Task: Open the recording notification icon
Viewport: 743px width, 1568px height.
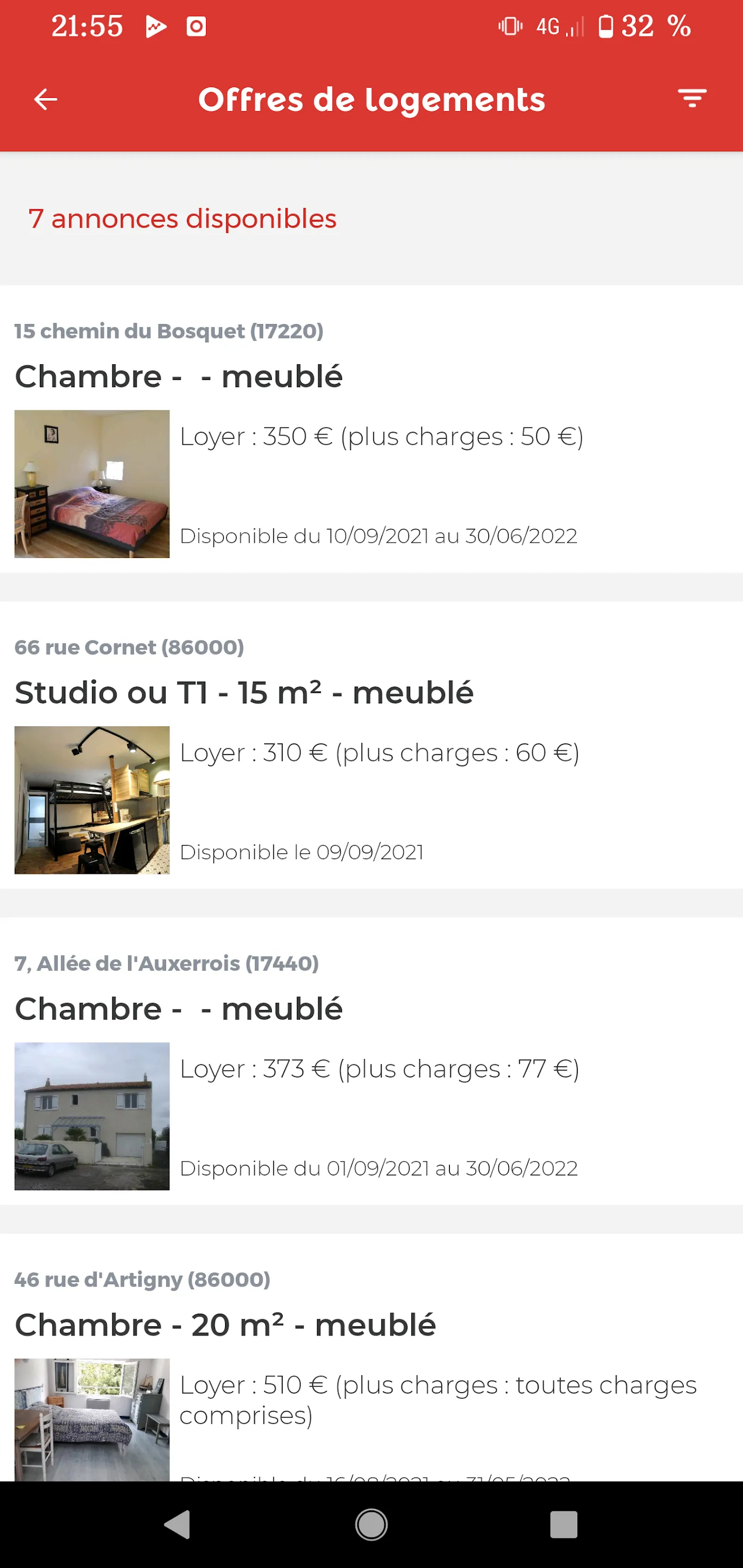Action: 197,26
